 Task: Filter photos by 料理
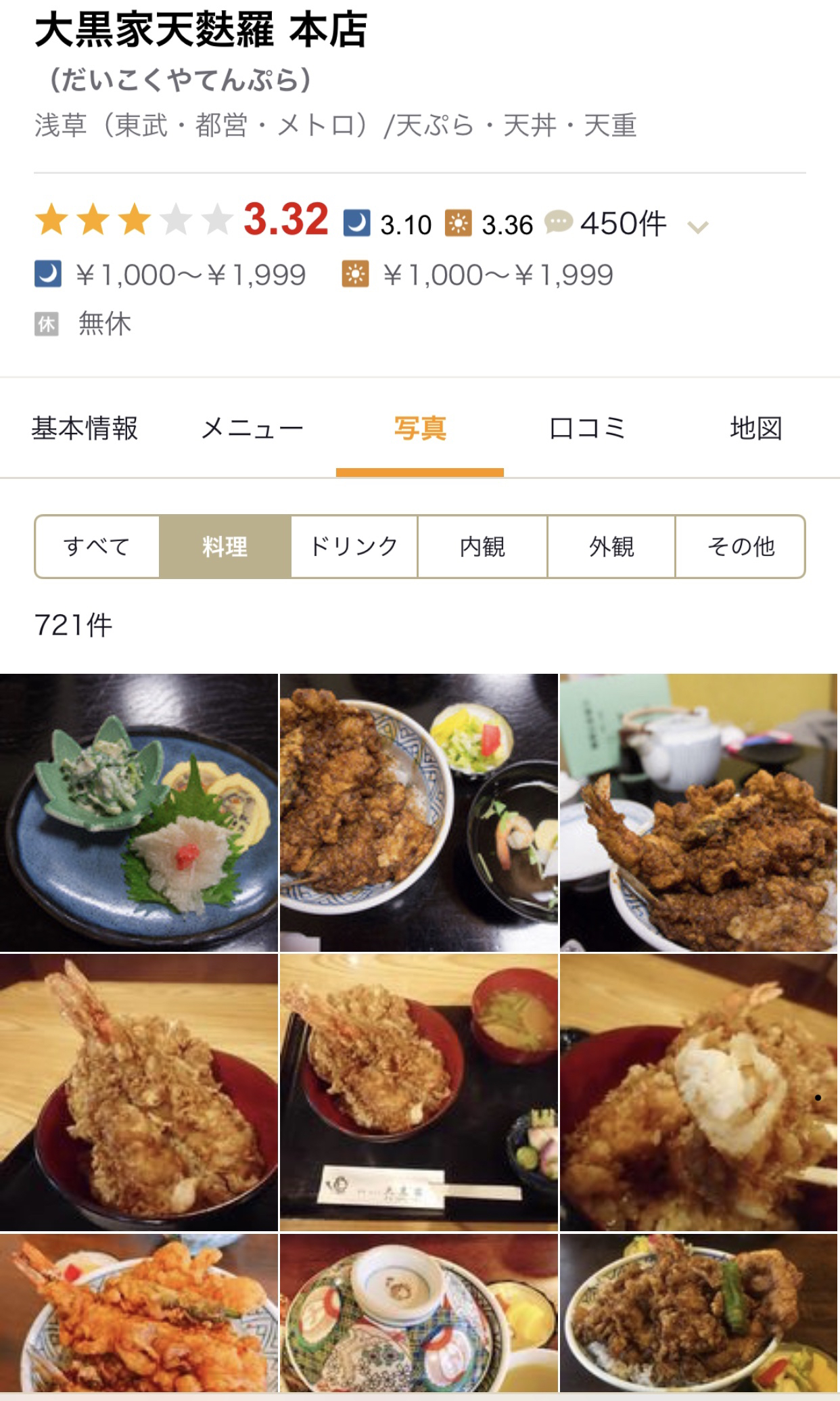(225, 547)
